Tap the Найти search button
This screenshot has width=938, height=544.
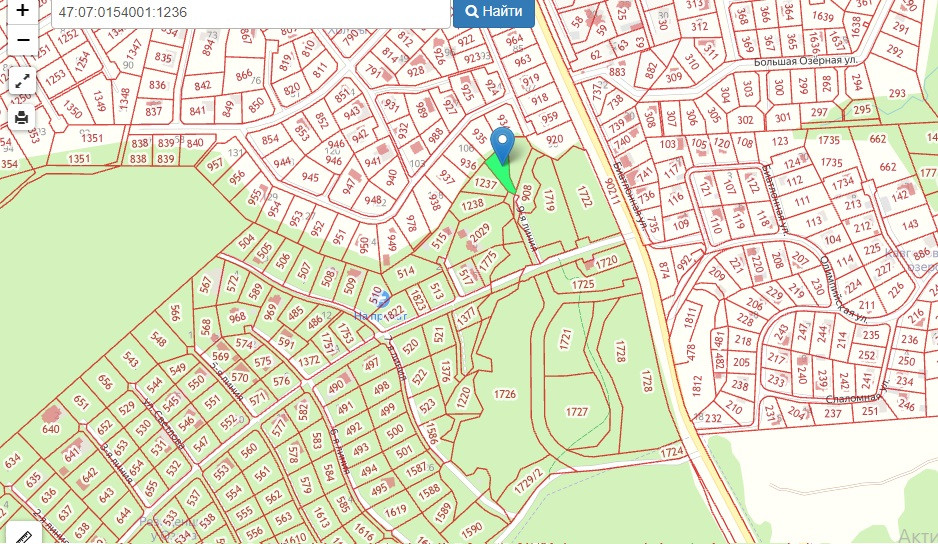tap(493, 13)
